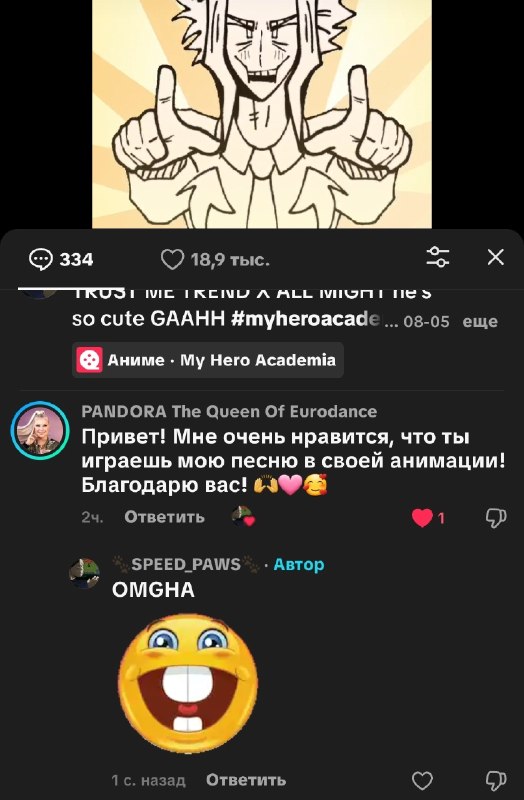Open the PANDORA The Queen Of Eurodance username

229,411
